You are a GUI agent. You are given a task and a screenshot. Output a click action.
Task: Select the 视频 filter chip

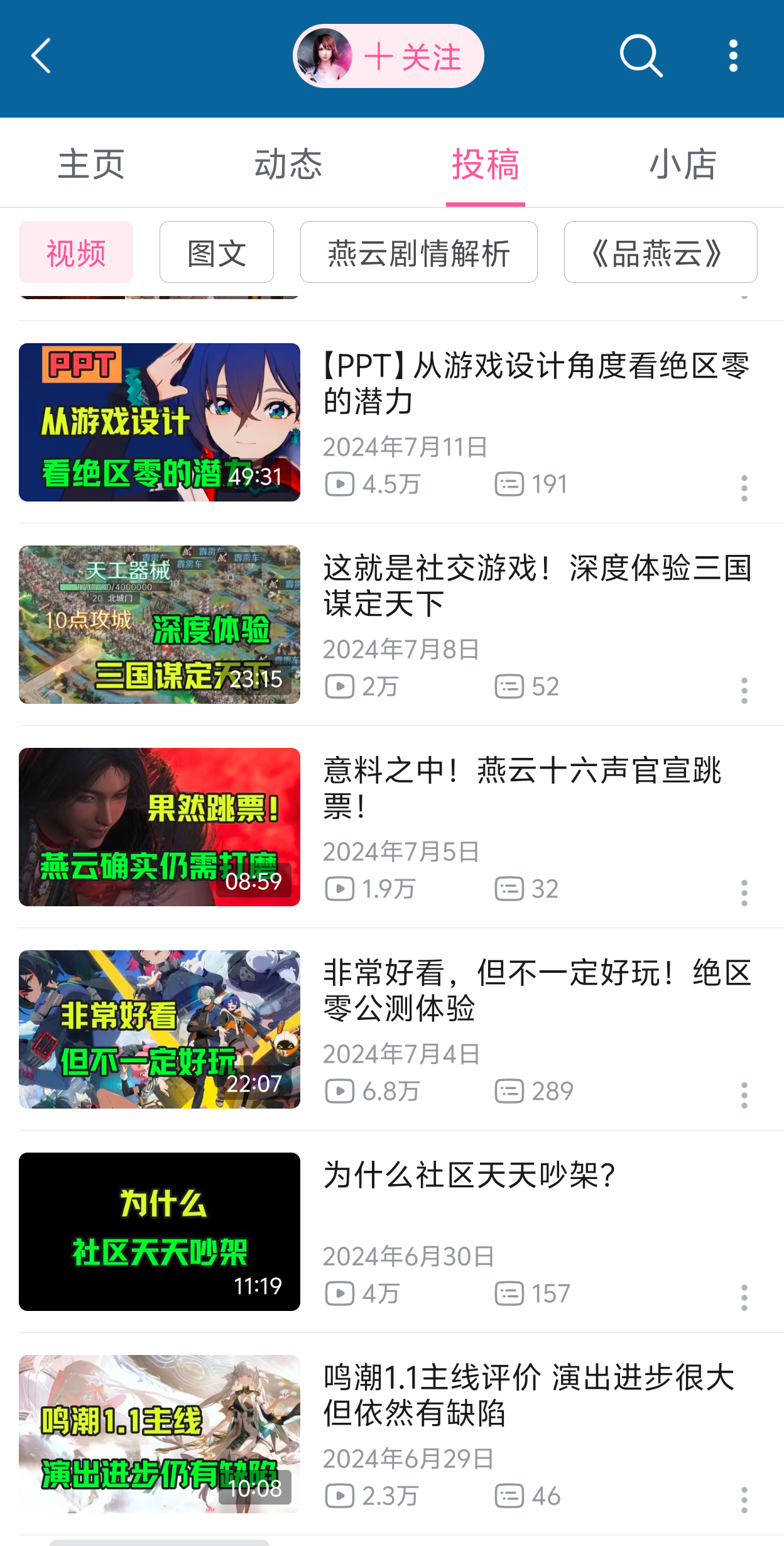[76, 253]
